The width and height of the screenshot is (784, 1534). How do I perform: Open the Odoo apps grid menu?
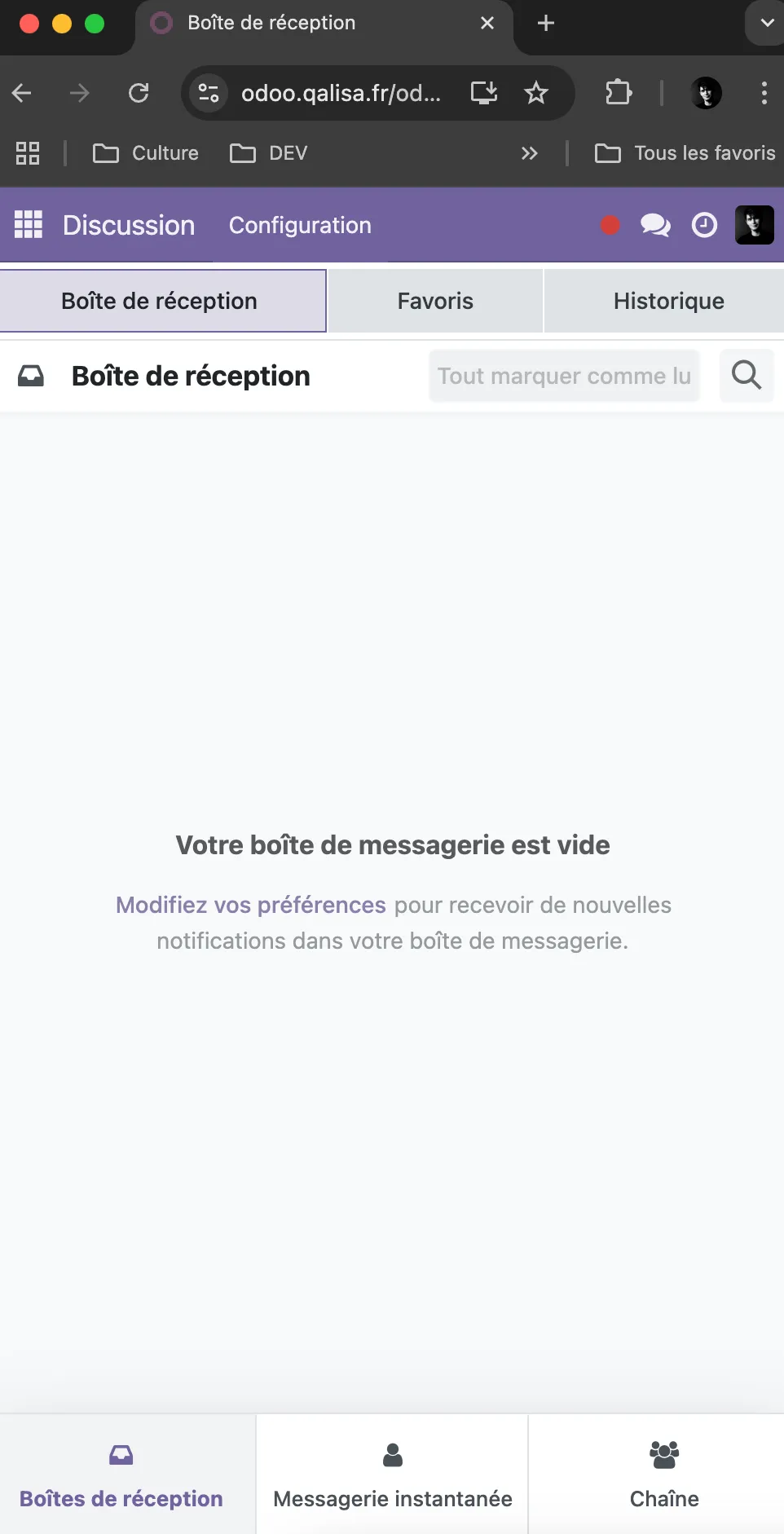(x=29, y=225)
